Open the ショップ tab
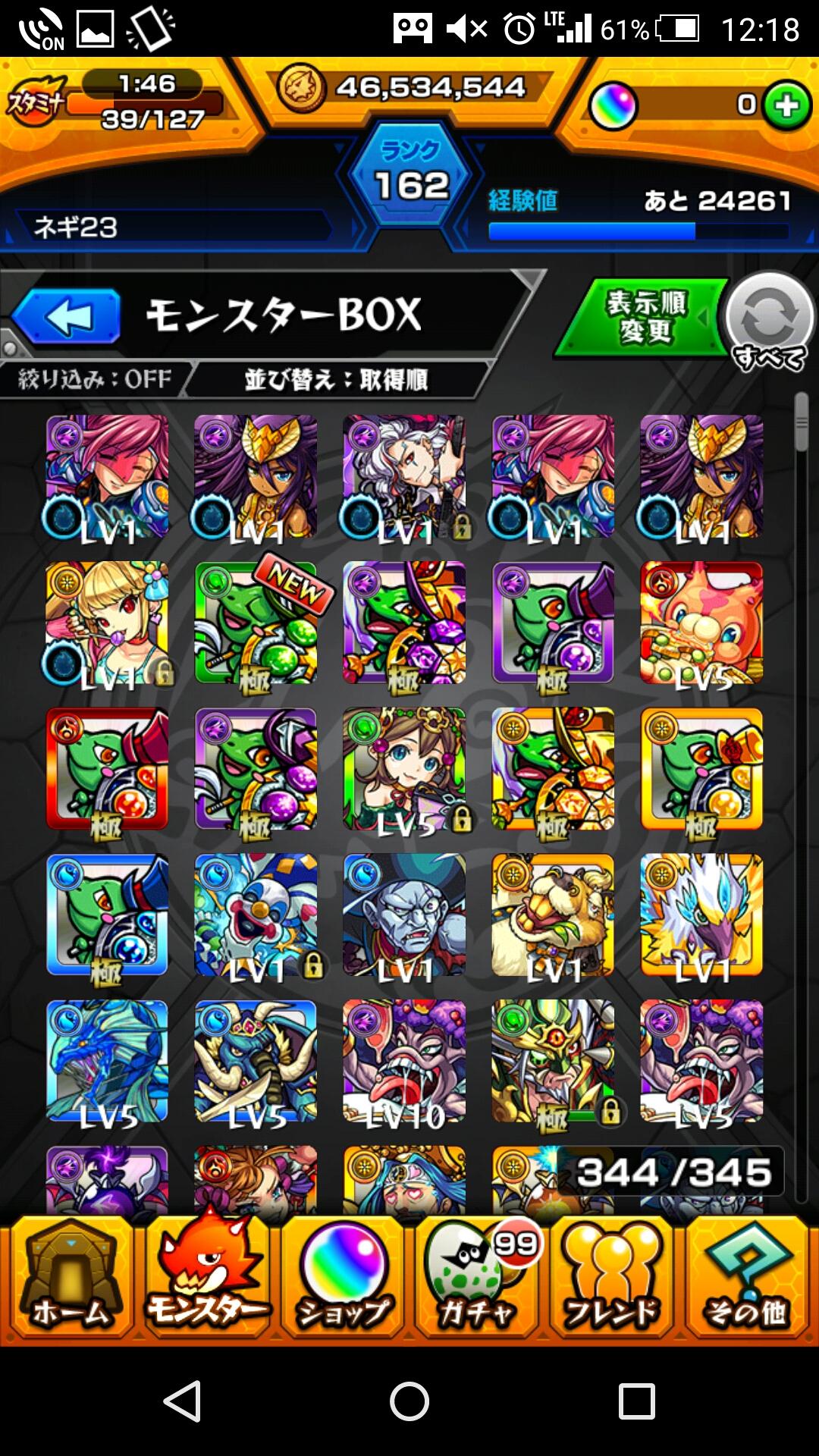The width and height of the screenshot is (819, 1456). coord(343,1279)
